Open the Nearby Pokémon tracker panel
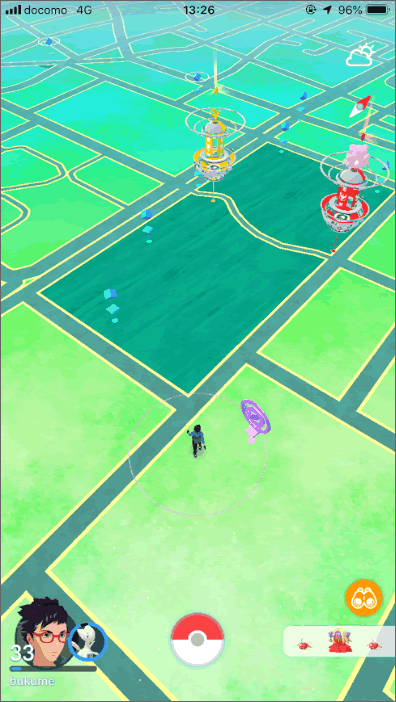 click(339, 642)
